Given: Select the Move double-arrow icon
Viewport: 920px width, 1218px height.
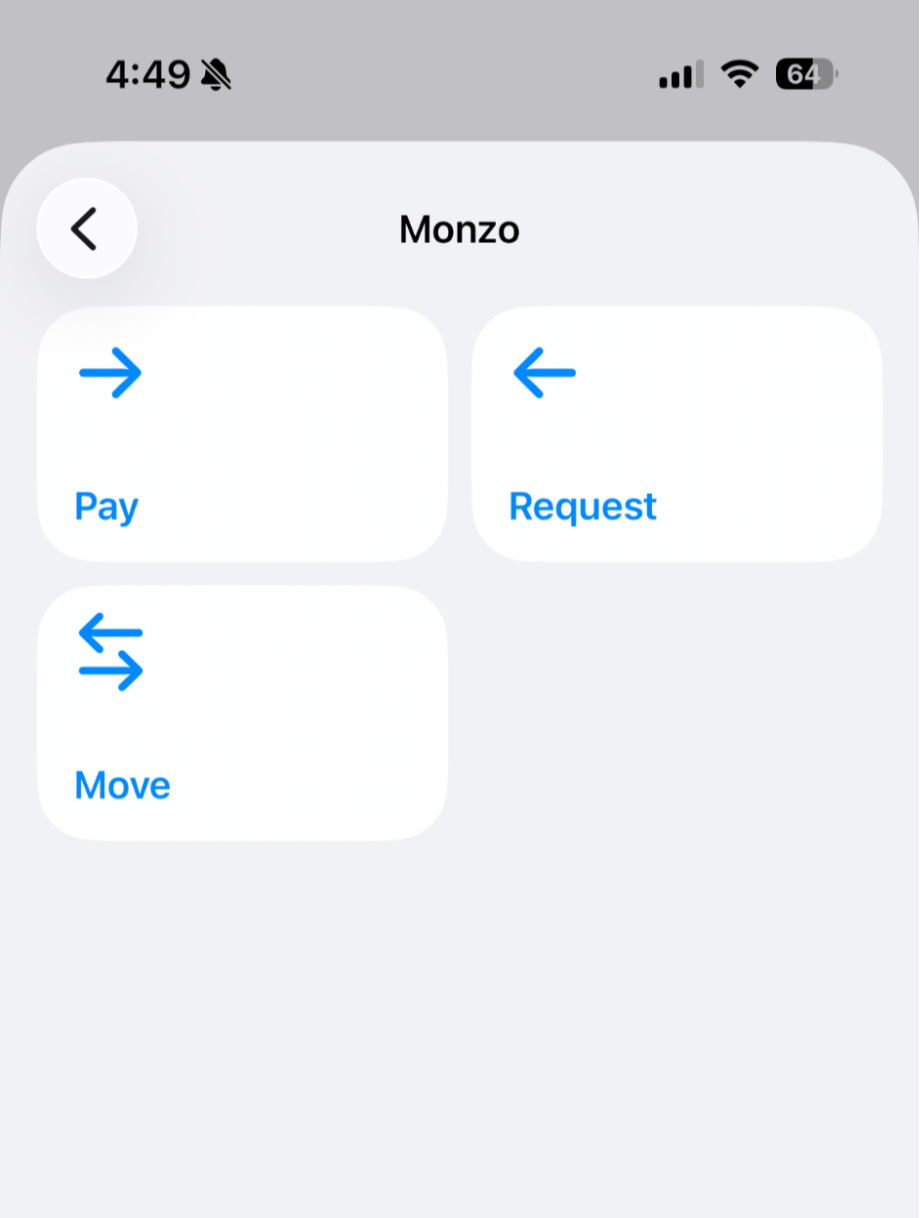Looking at the screenshot, I should point(110,655).
